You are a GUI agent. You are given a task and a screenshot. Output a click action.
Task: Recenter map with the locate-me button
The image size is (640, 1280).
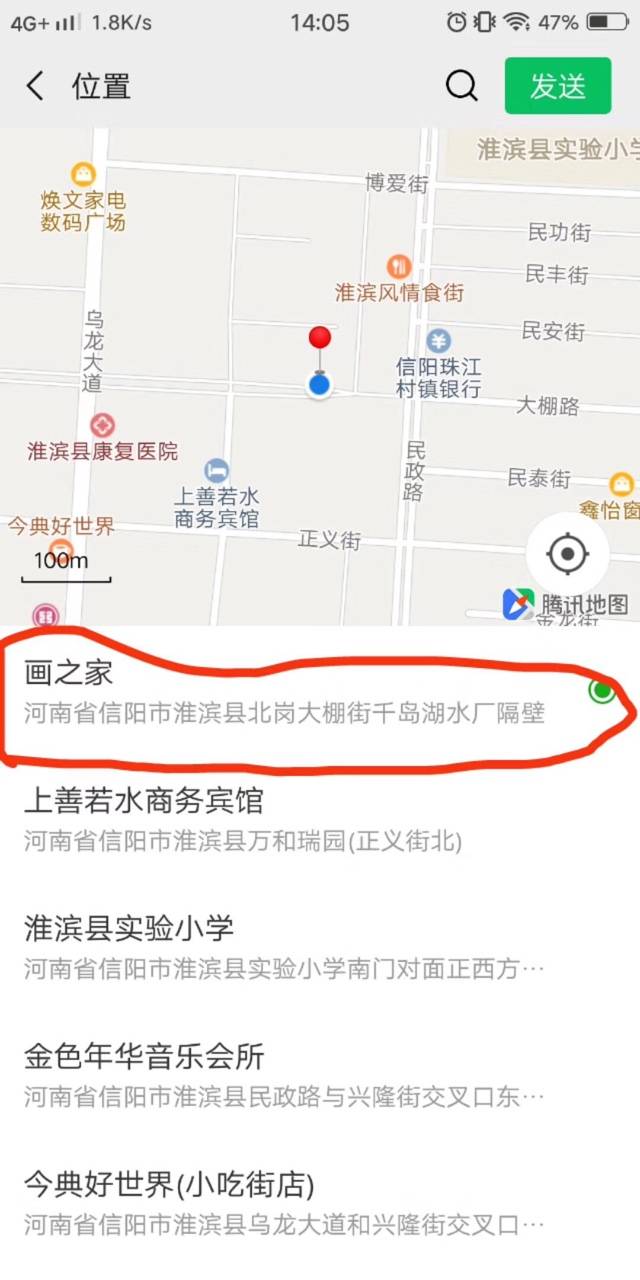pos(568,553)
